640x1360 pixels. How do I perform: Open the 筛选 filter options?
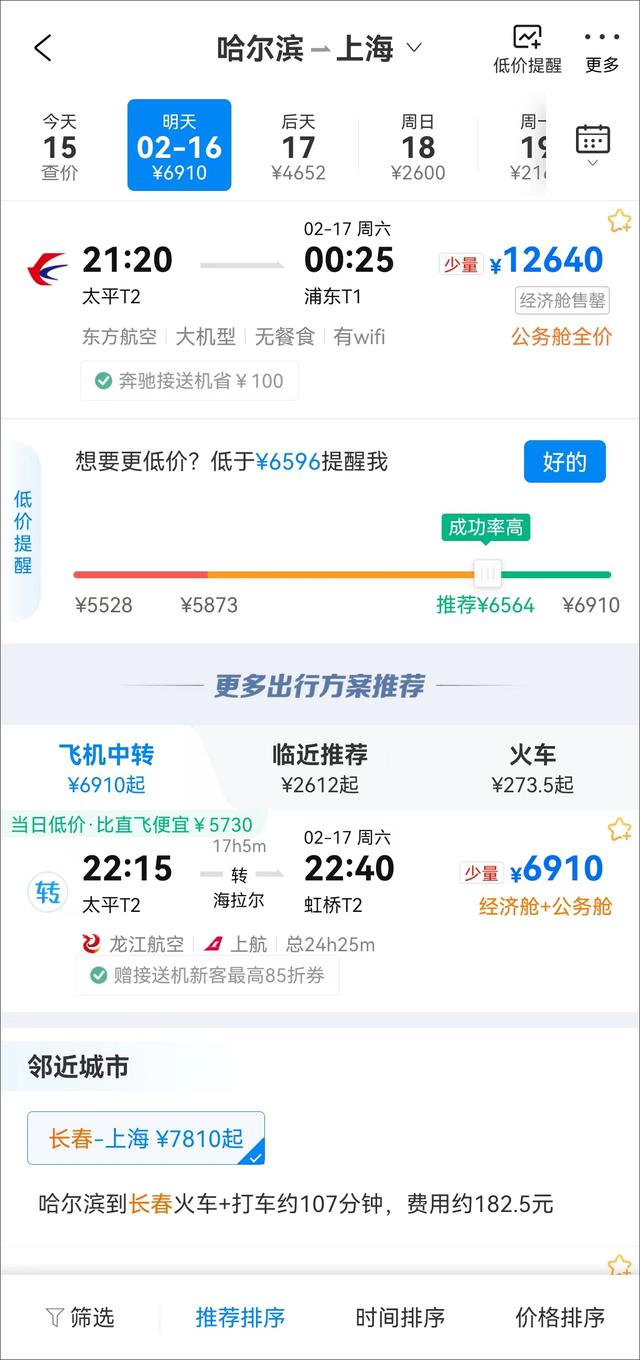click(x=80, y=1317)
